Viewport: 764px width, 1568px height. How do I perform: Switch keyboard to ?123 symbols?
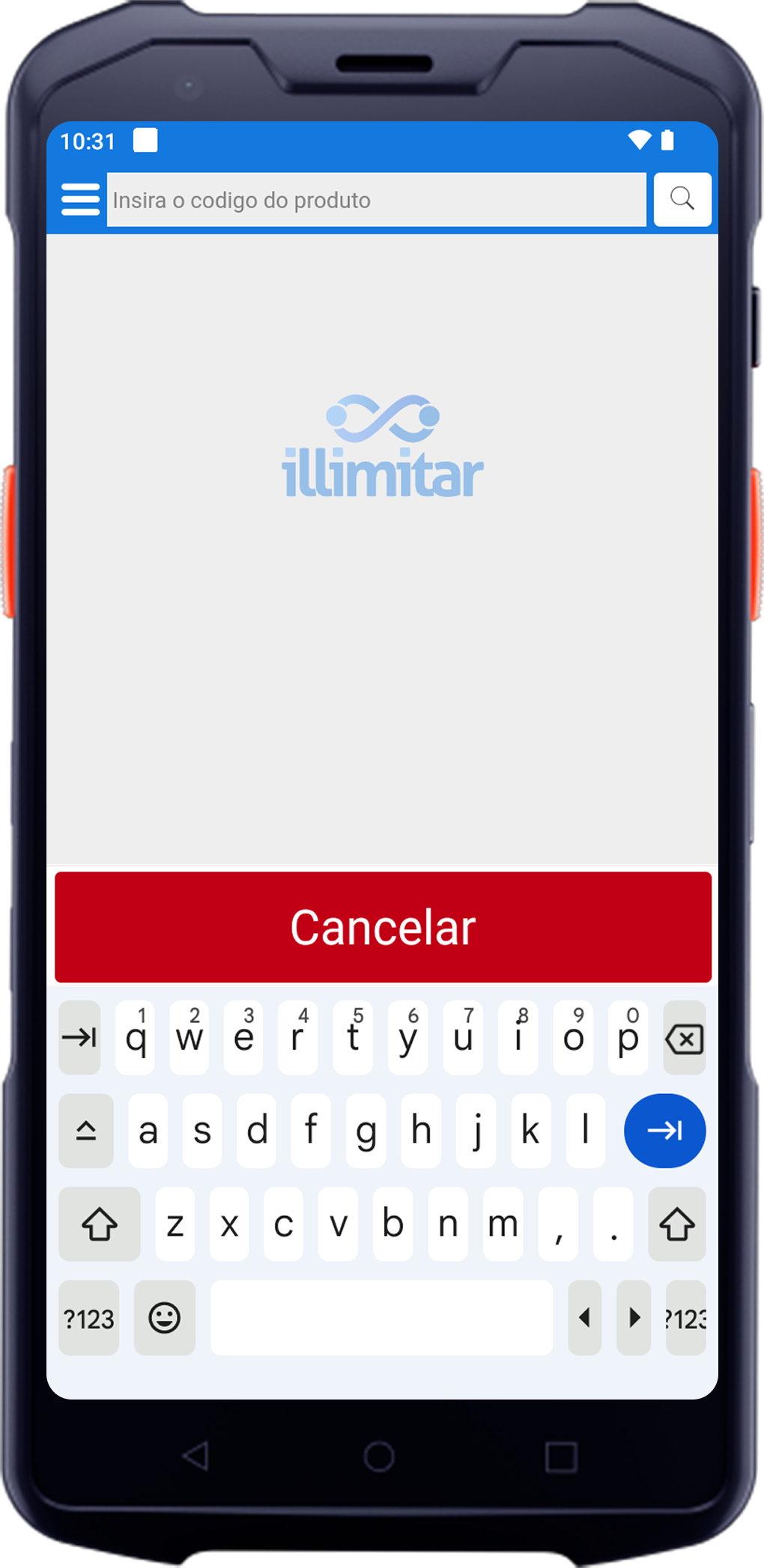coord(89,1318)
